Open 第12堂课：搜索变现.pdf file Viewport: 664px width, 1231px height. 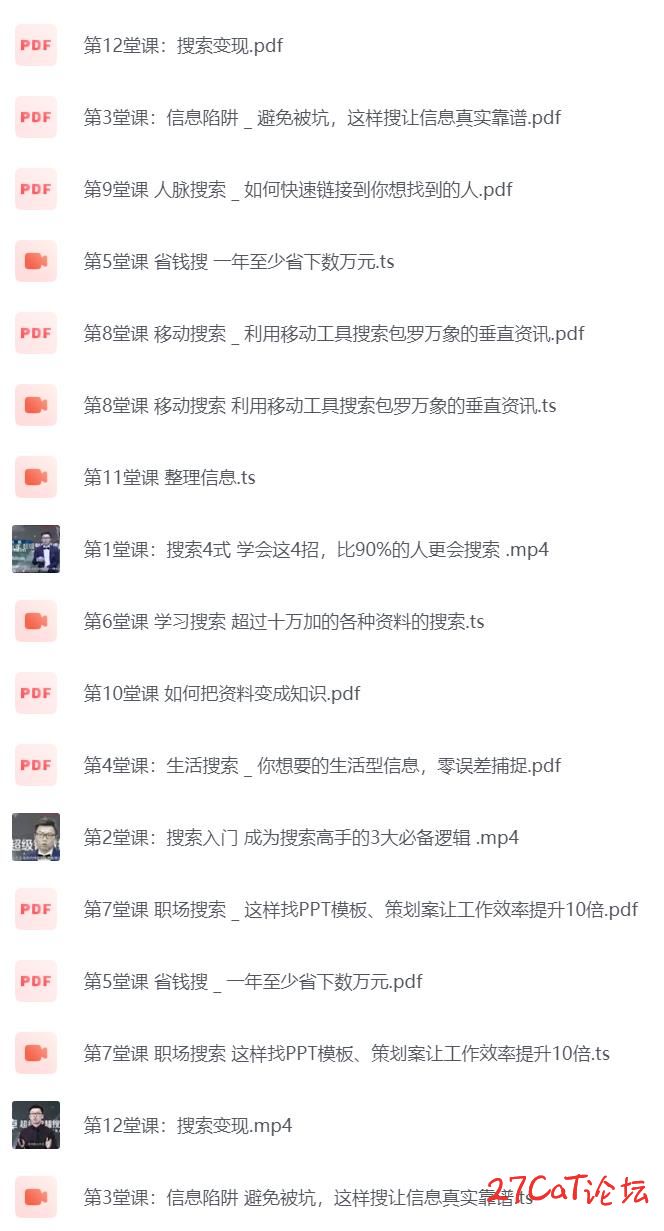pos(183,46)
